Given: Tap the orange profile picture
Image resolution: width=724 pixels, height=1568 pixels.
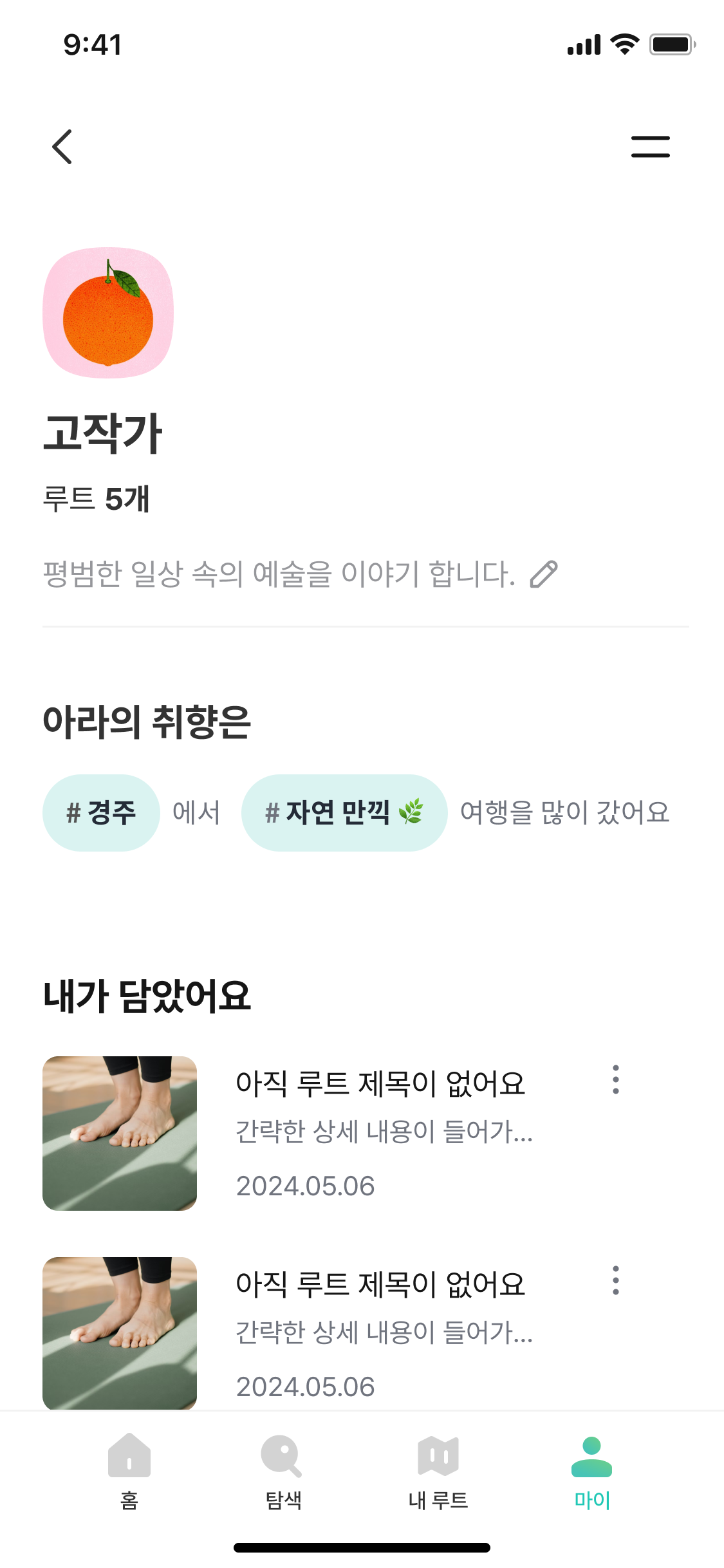Looking at the screenshot, I should coord(108,313).
